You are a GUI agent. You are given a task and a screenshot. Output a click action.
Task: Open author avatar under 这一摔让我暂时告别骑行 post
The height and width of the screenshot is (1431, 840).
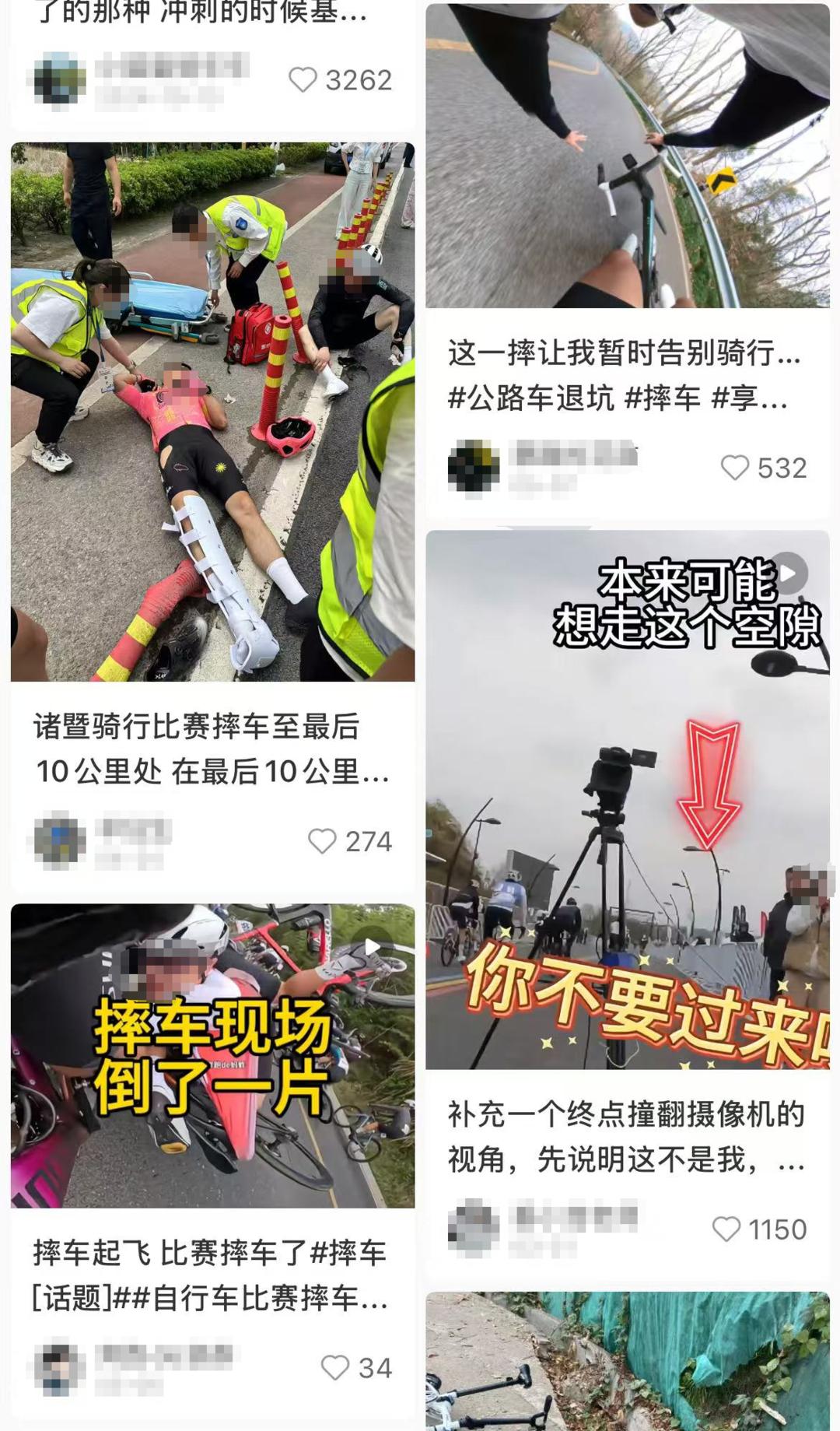474,467
